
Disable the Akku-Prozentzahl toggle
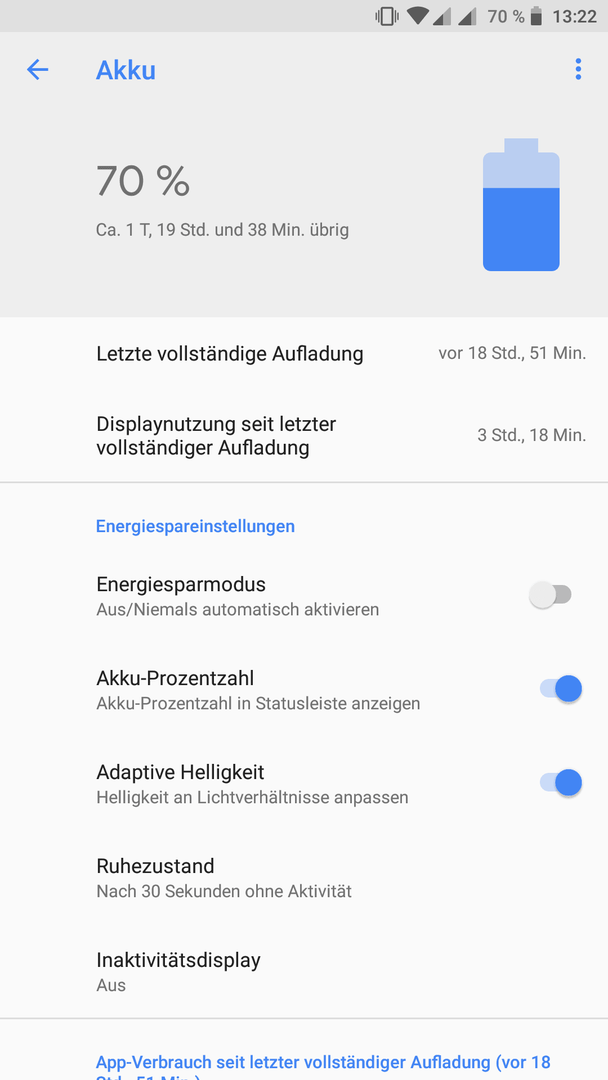(x=561, y=689)
